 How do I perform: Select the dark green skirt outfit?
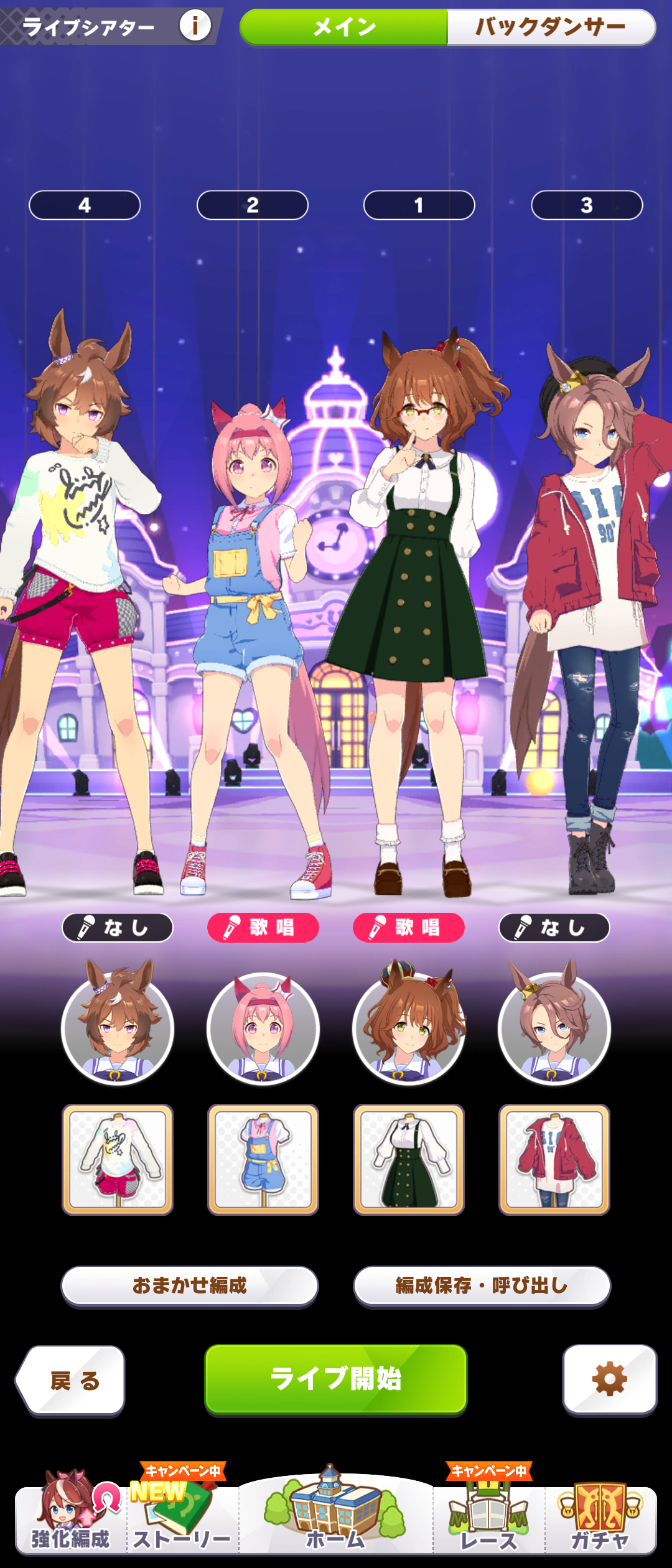[x=409, y=1159]
